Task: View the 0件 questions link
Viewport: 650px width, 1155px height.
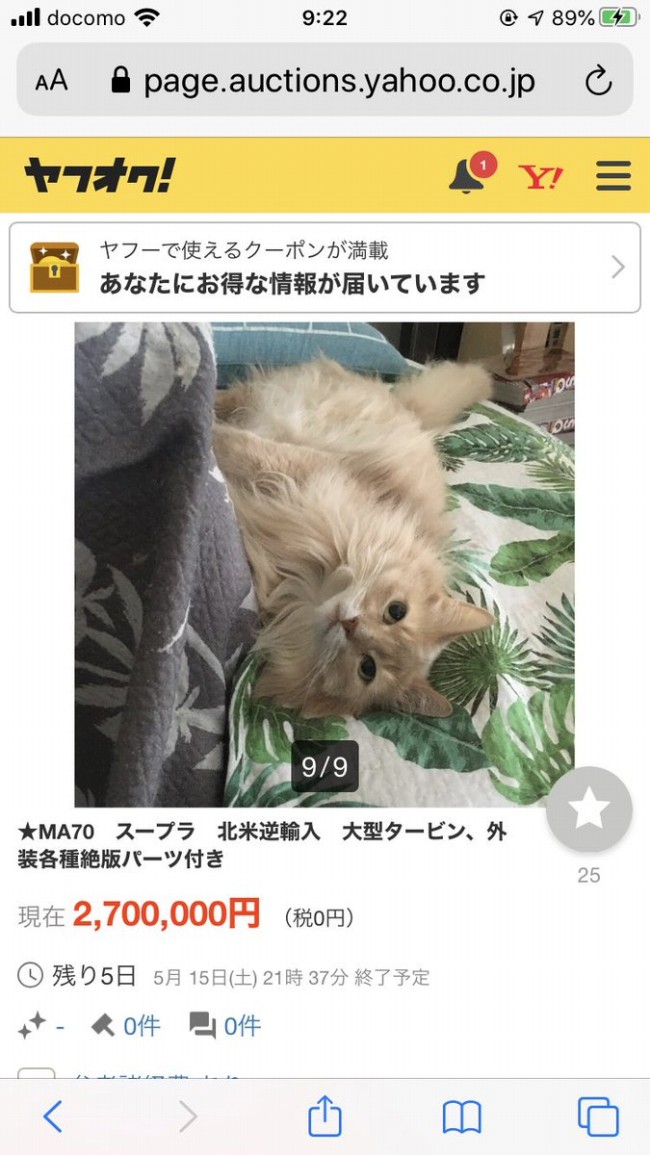Action: click(x=226, y=1025)
